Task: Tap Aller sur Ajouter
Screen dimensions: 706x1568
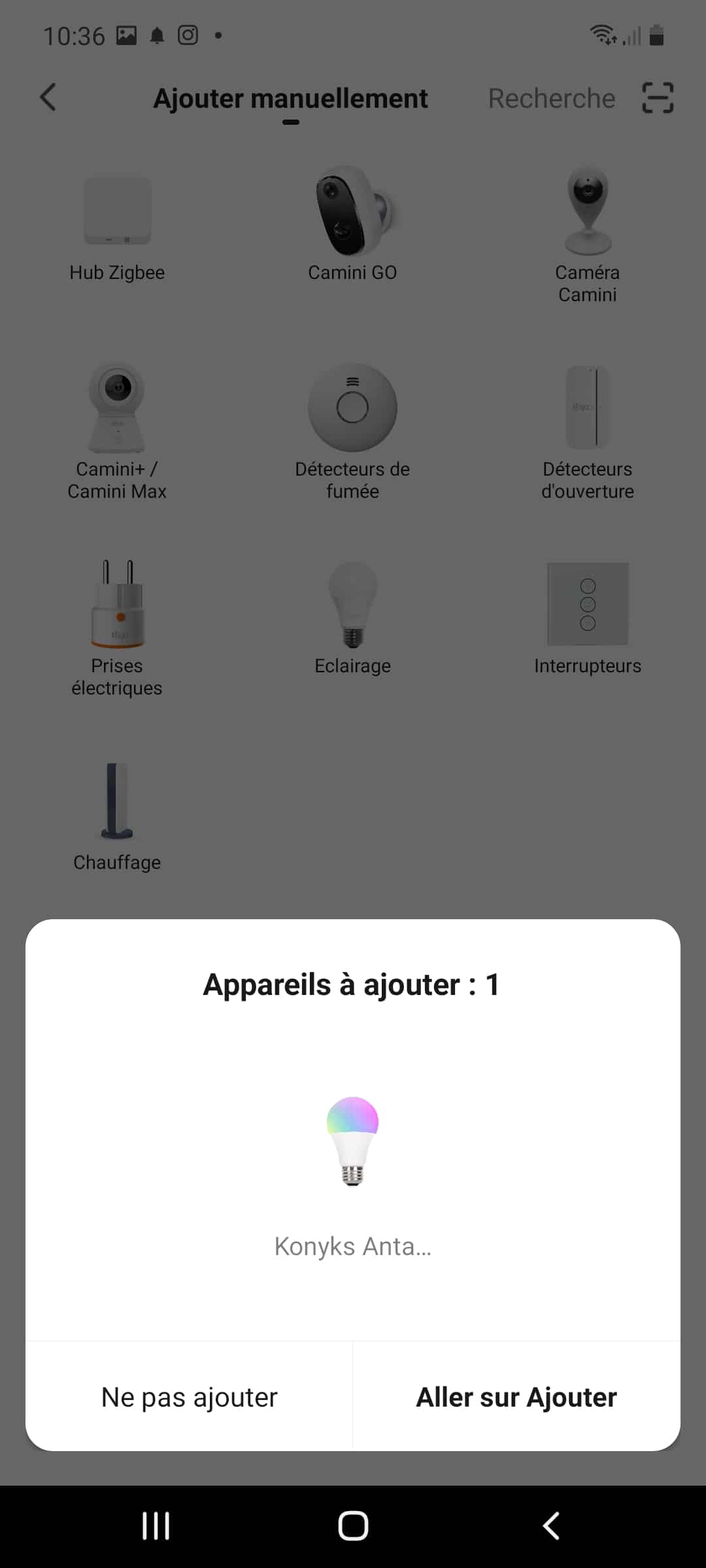Action: pyautogui.click(x=516, y=1397)
